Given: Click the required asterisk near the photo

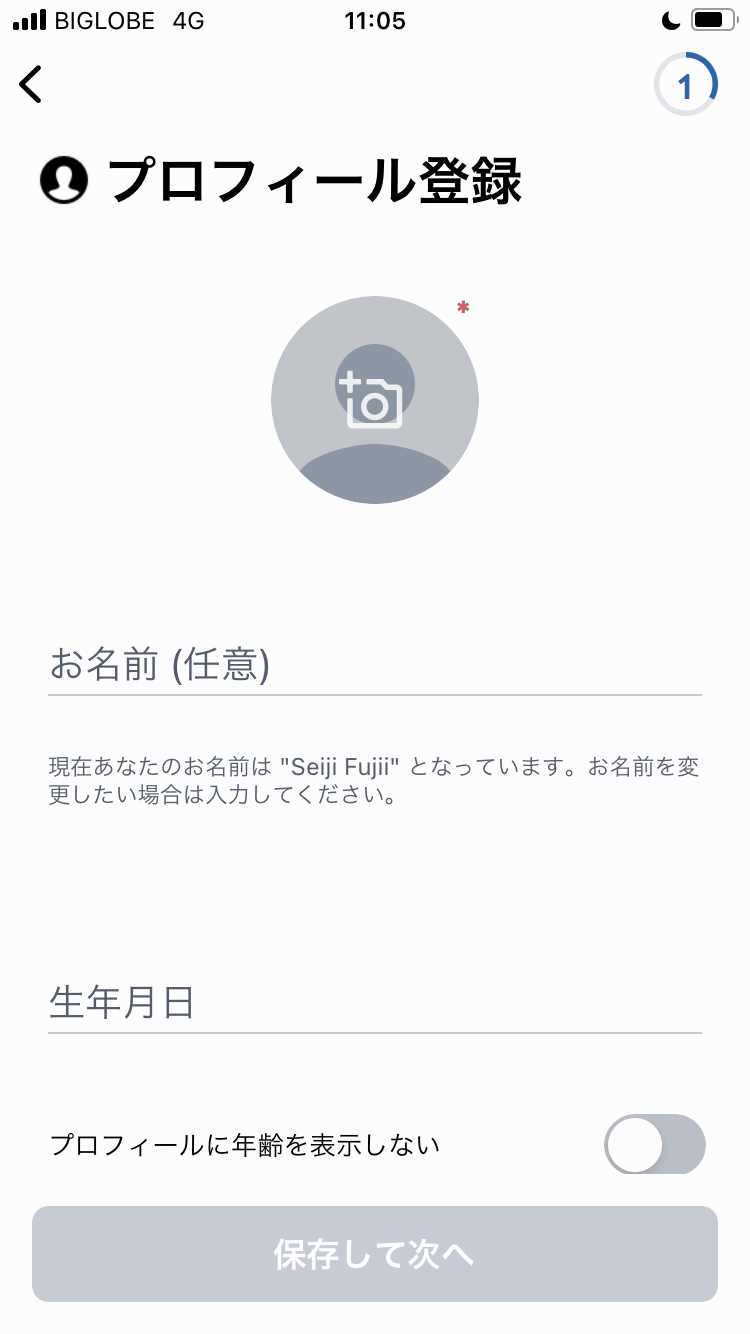Looking at the screenshot, I should click(463, 308).
